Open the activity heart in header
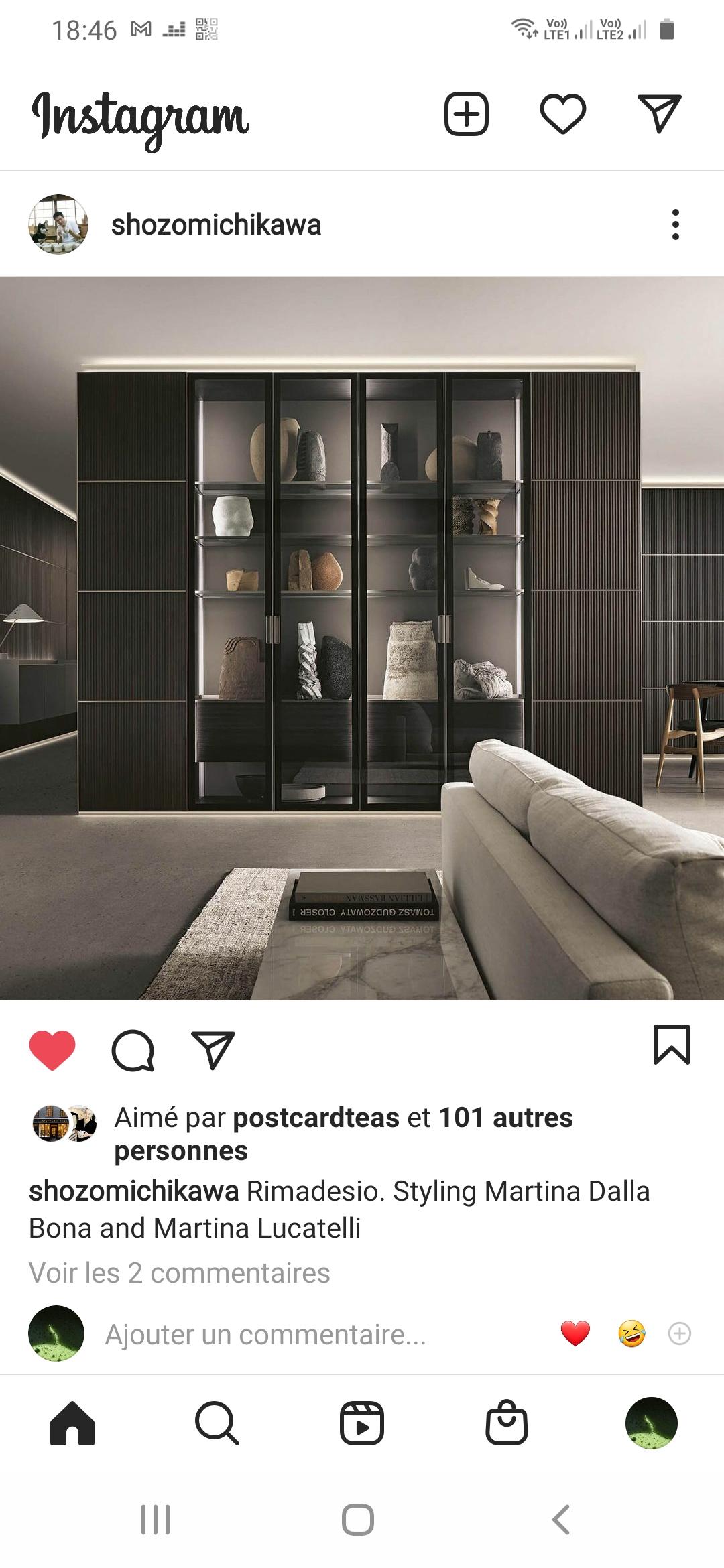This screenshot has width=724, height=1568. coord(563,114)
